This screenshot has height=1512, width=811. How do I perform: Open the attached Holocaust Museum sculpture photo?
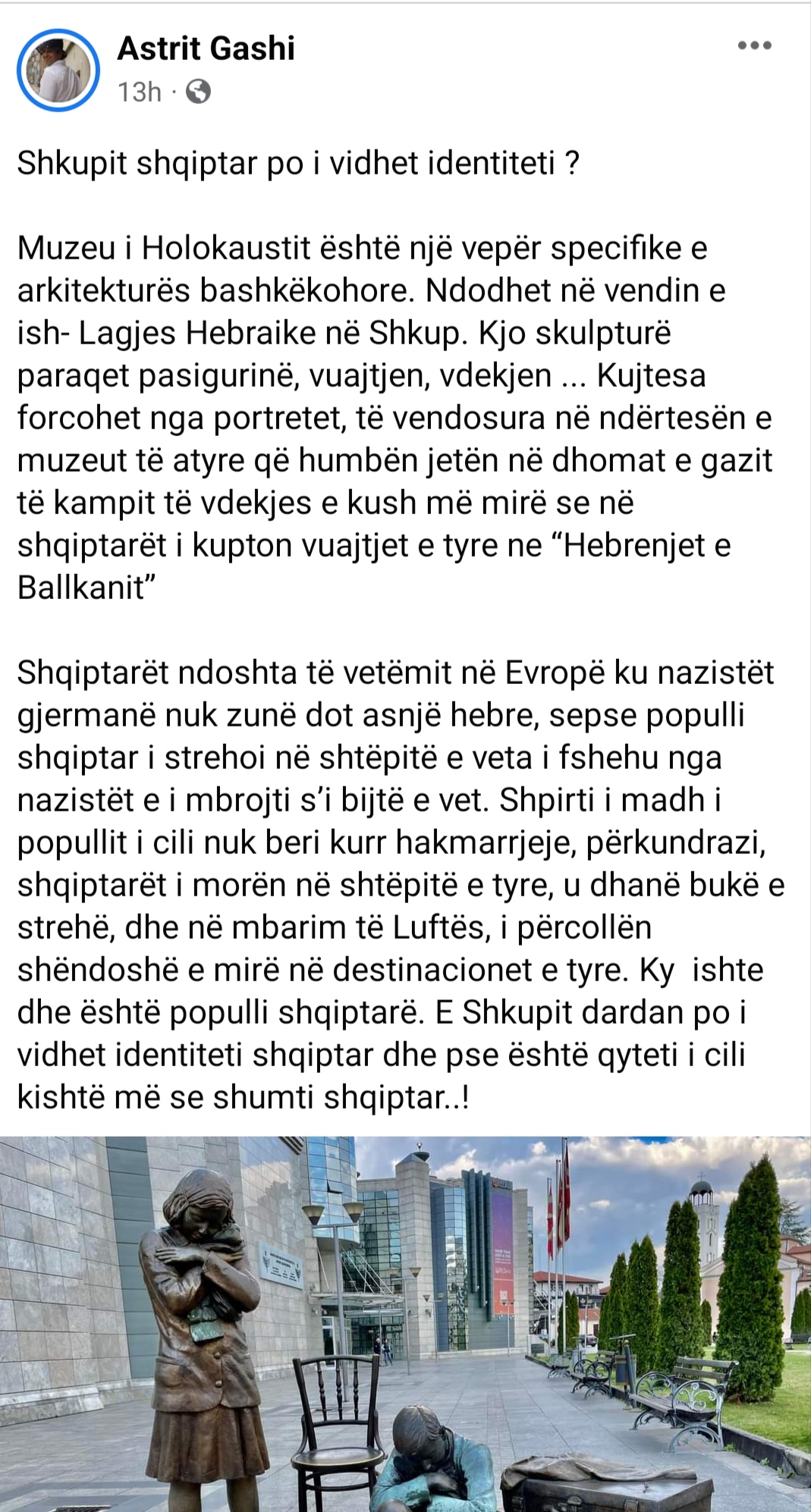coord(405,1323)
